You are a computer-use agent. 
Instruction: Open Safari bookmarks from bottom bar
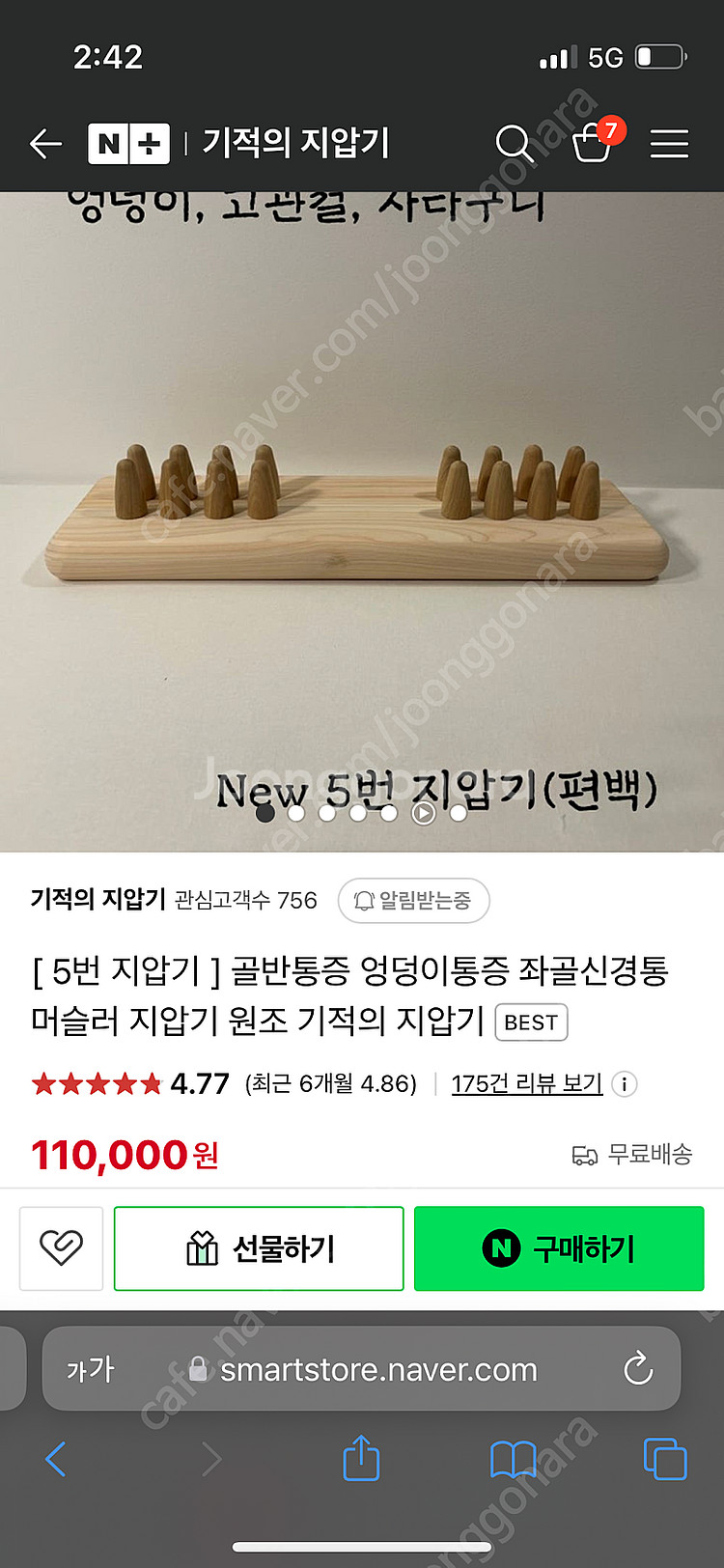[513, 1460]
